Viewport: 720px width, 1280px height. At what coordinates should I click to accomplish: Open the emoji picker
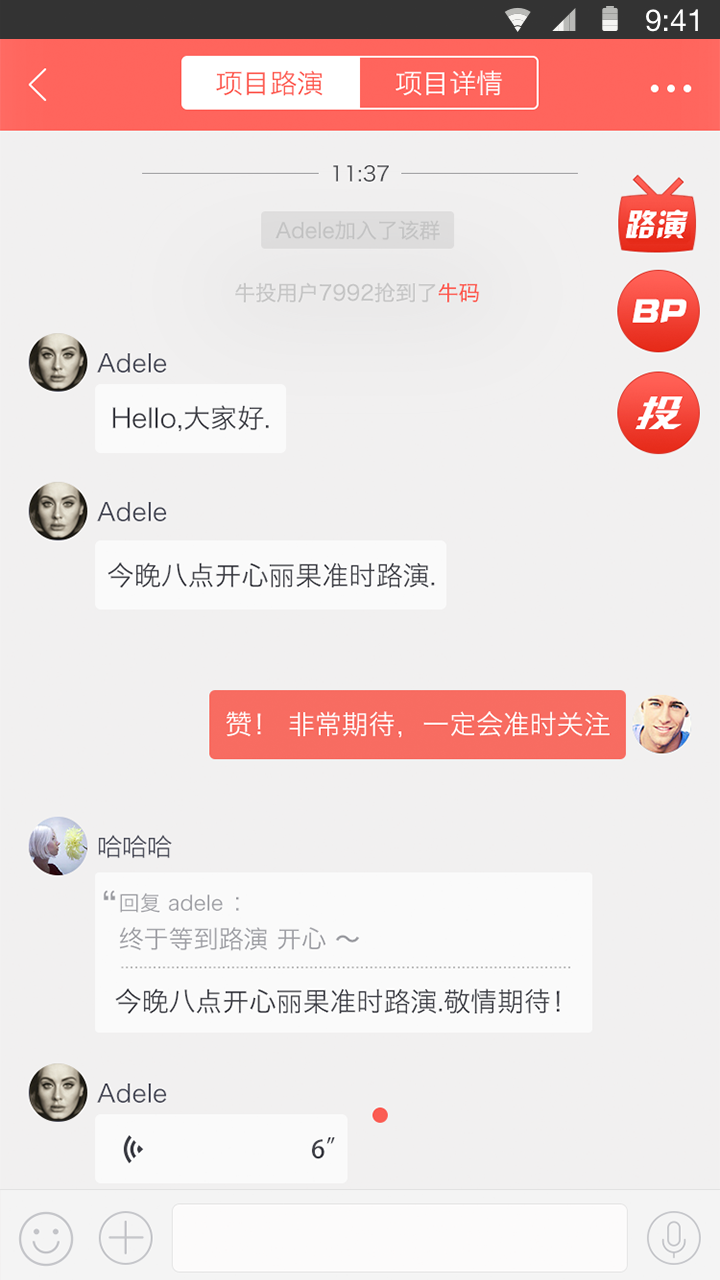pyautogui.click(x=46, y=1238)
